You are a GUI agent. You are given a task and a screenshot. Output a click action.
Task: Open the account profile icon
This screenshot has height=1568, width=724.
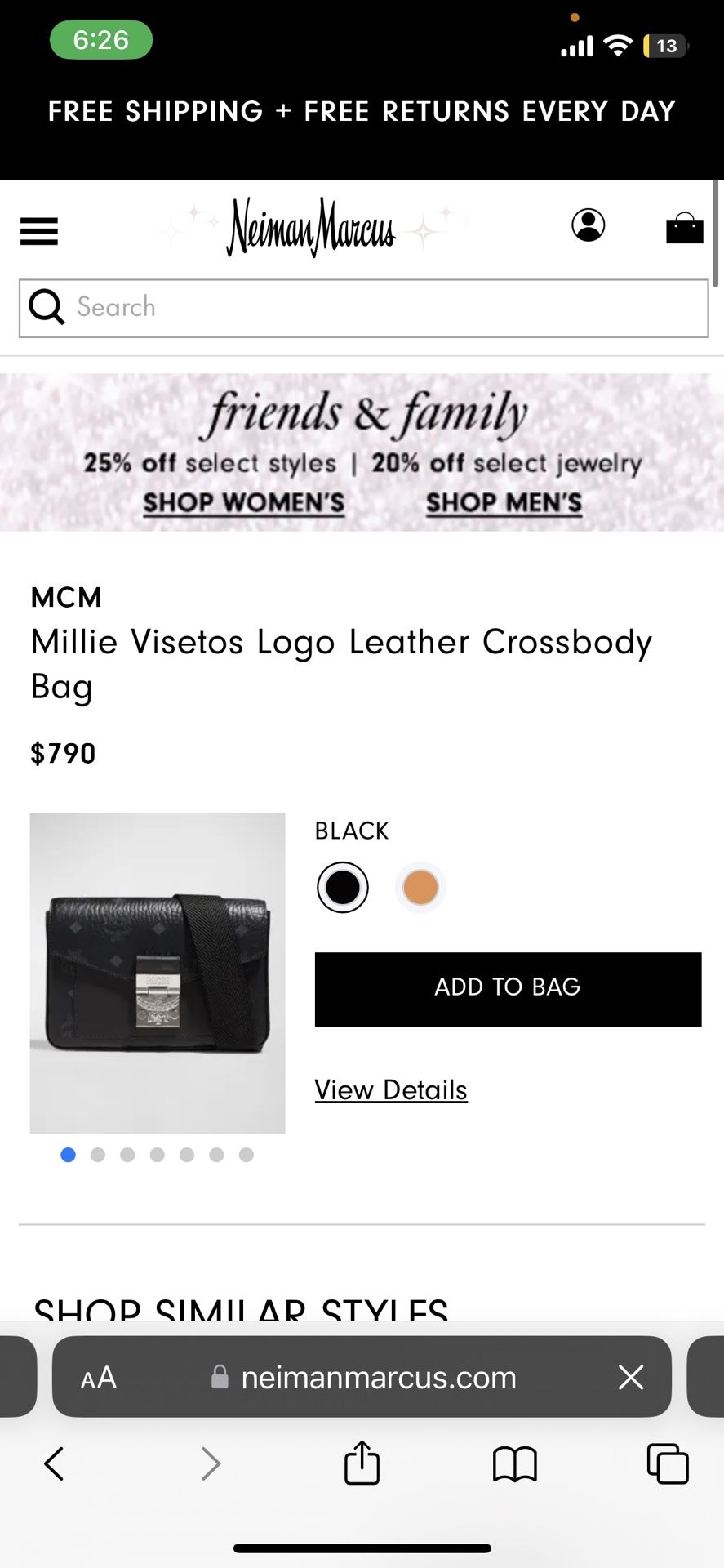pos(588,225)
